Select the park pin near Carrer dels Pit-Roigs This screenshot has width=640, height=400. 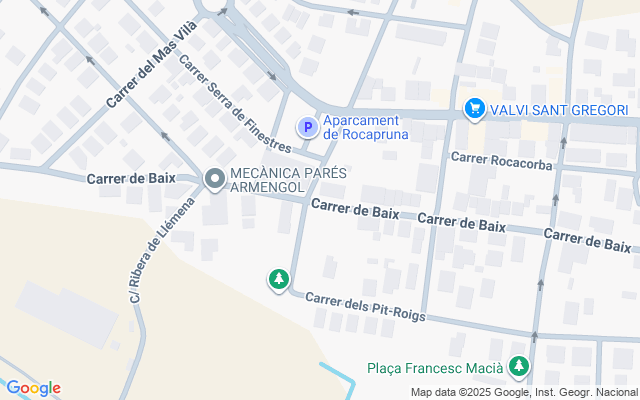279,280
